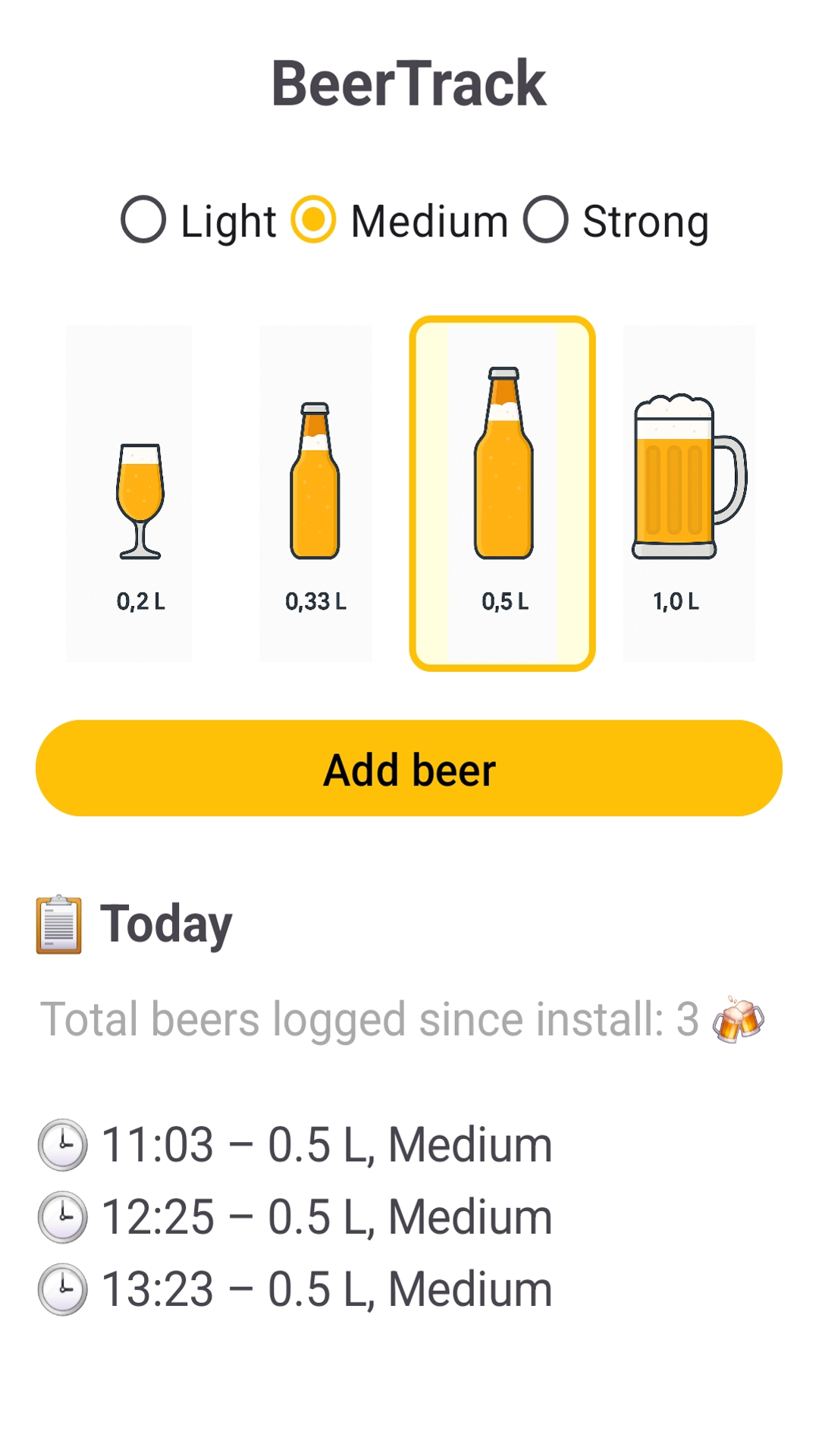Click the clock icon beside the 12:25 entry
Image resolution: width=819 pixels, height=1456 pixels.
[x=61, y=1216]
